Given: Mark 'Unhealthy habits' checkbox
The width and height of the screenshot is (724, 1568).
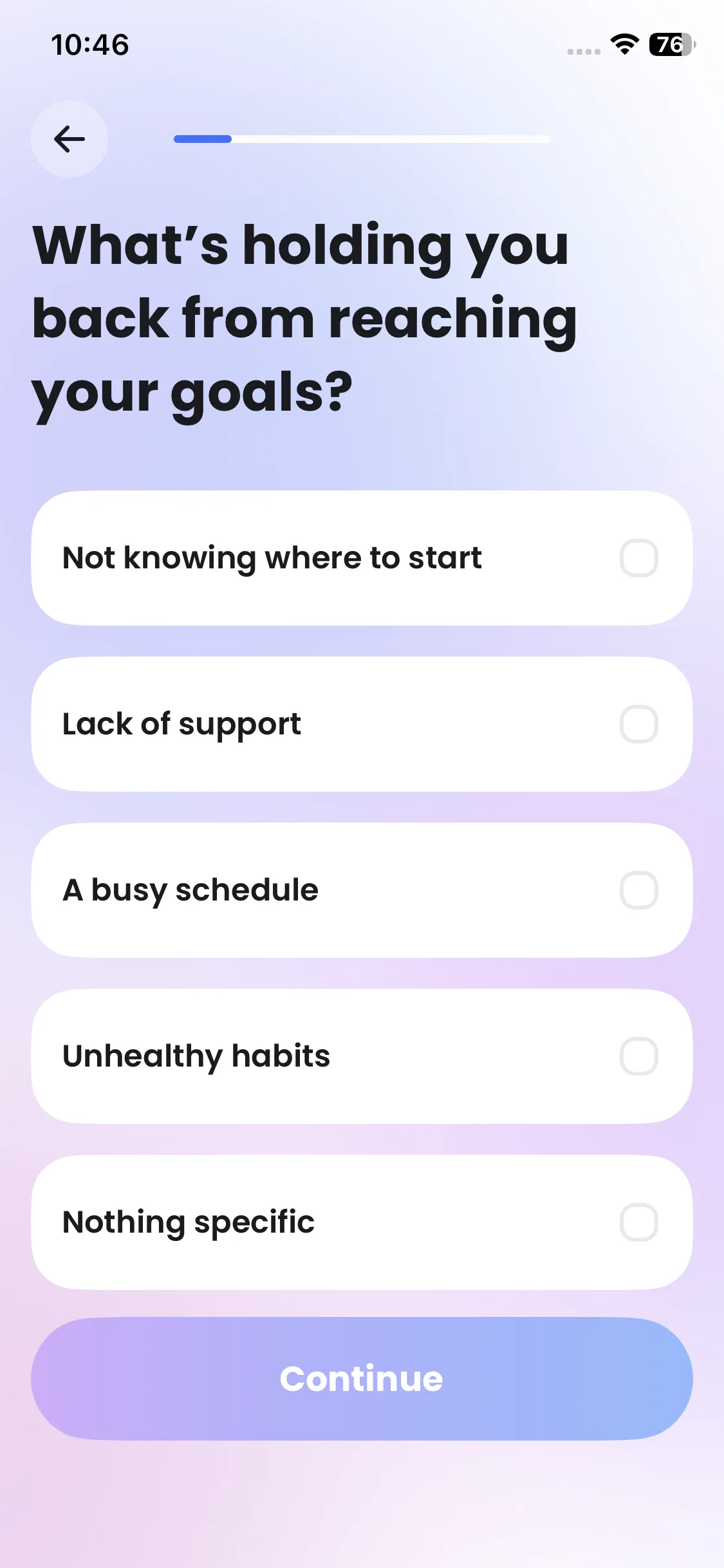Looking at the screenshot, I should point(638,1056).
